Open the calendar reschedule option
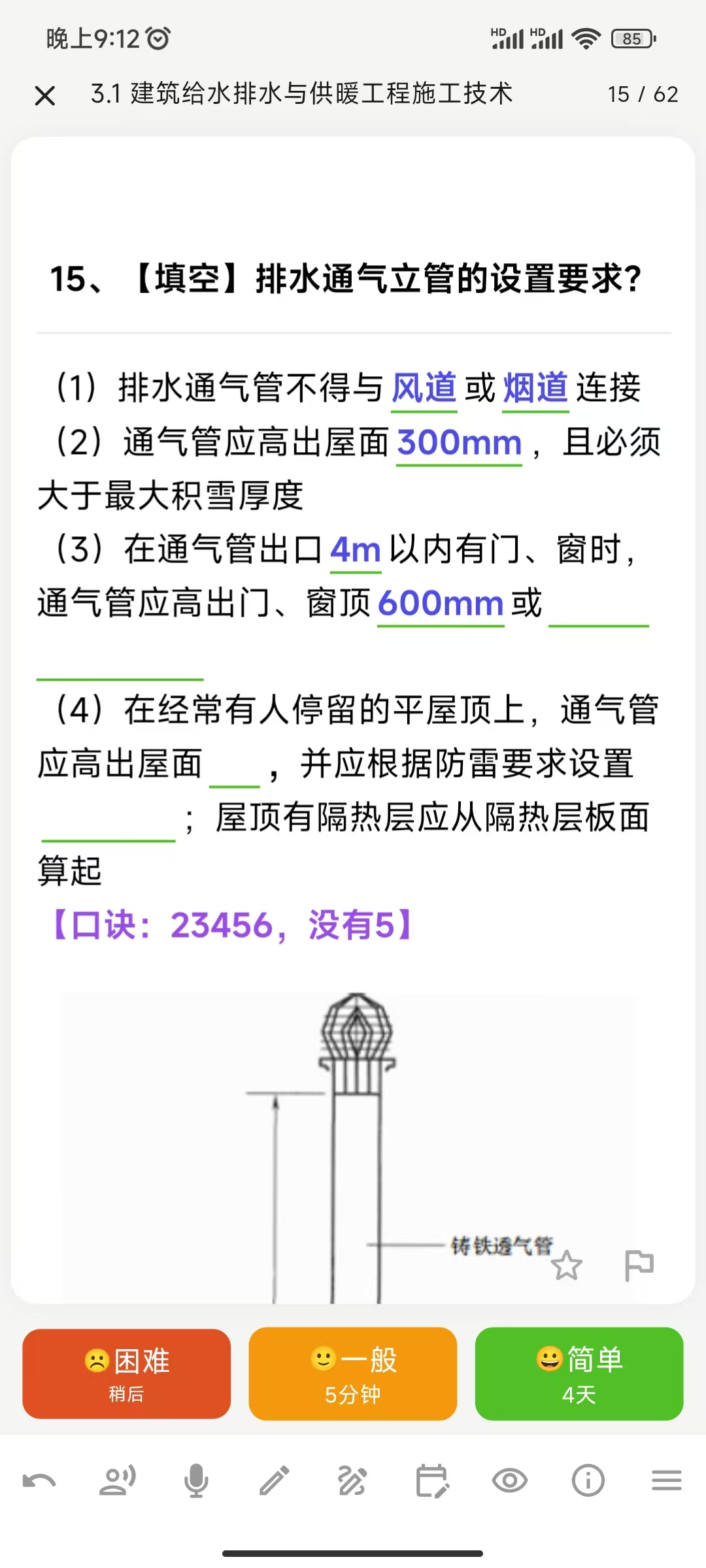 pos(432,1481)
